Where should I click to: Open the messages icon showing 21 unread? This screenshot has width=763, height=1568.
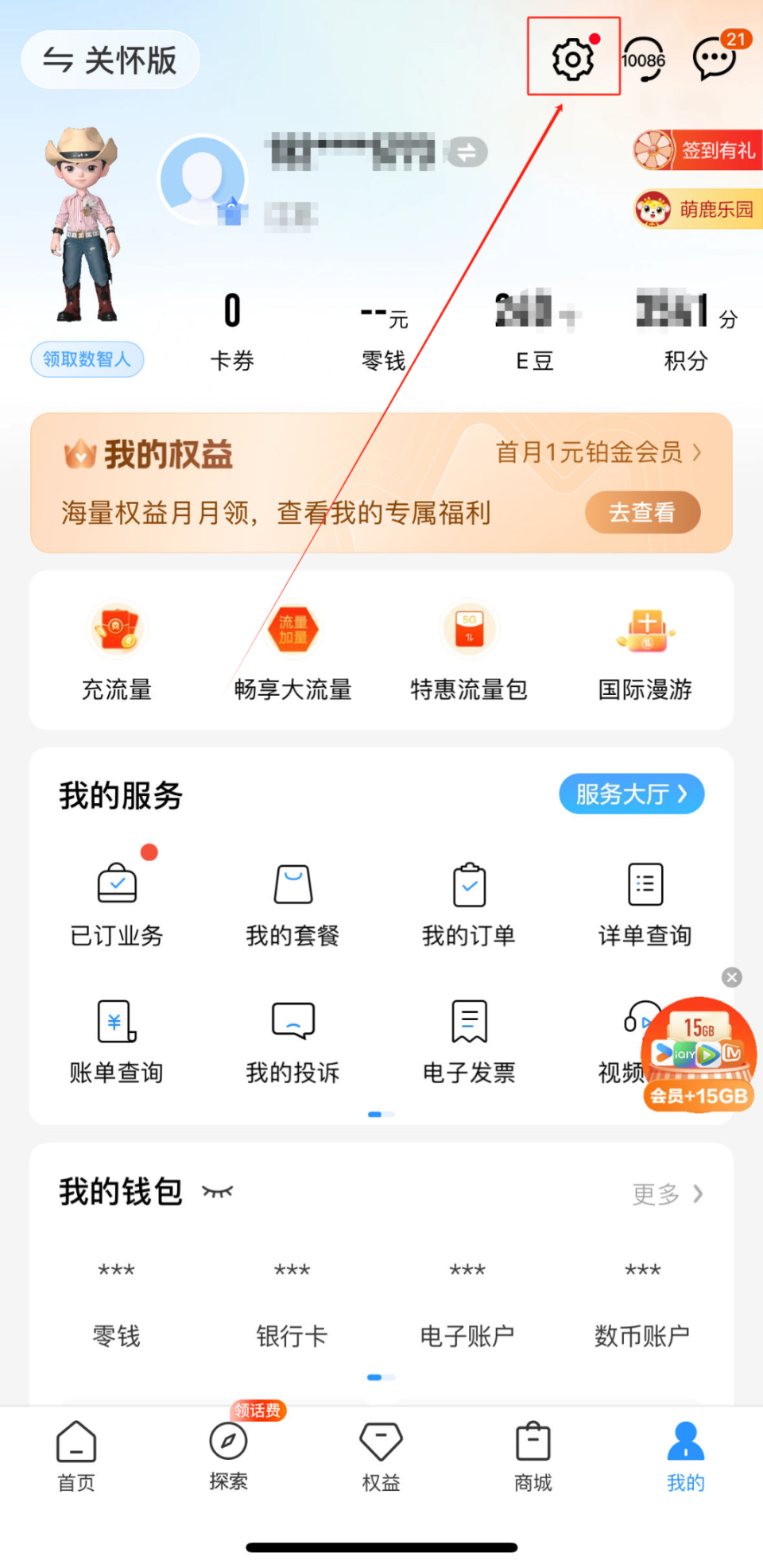tap(713, 58)
